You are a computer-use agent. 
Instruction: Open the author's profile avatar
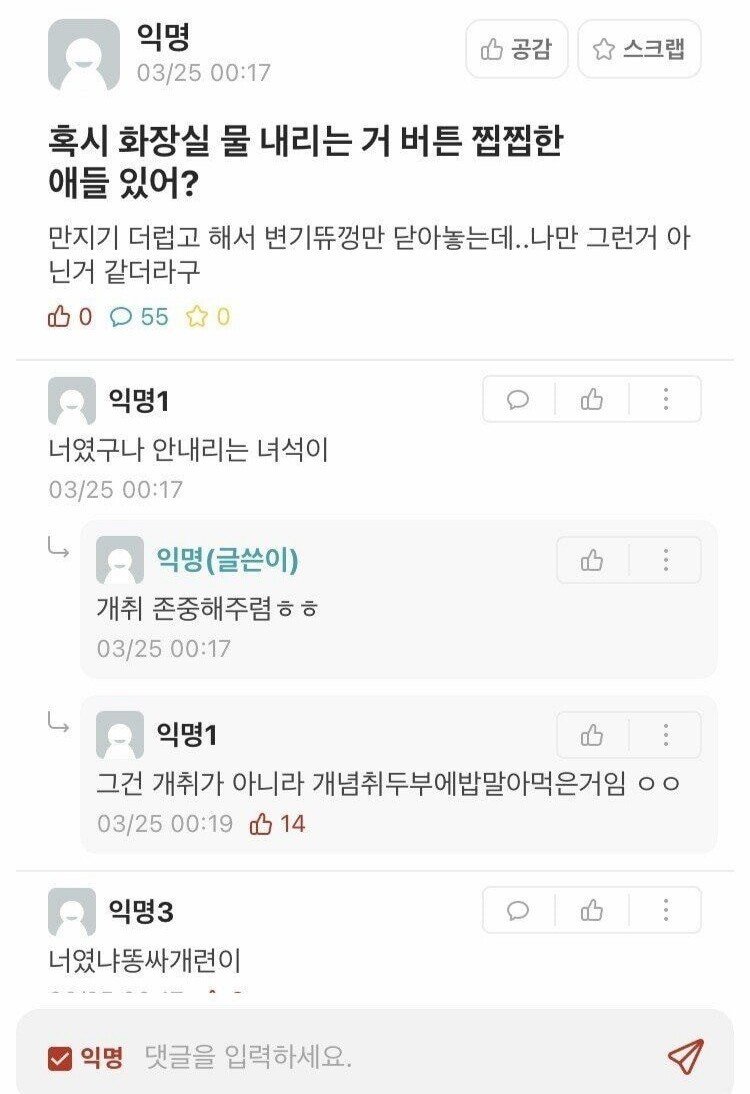point(76,49)
